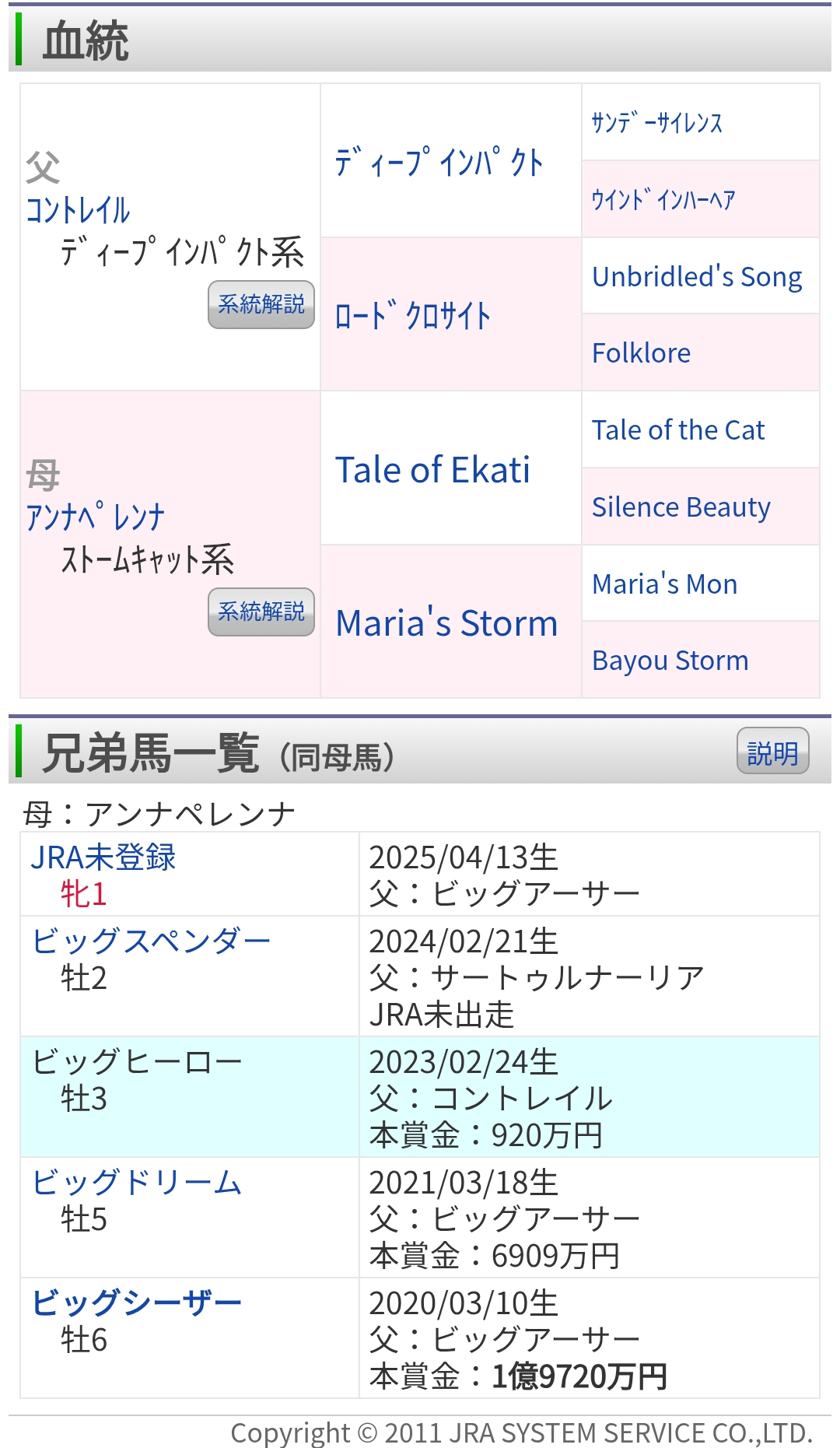View Tale of Ekati details
The image size is (840, 1448).
(x=432, y=470)
